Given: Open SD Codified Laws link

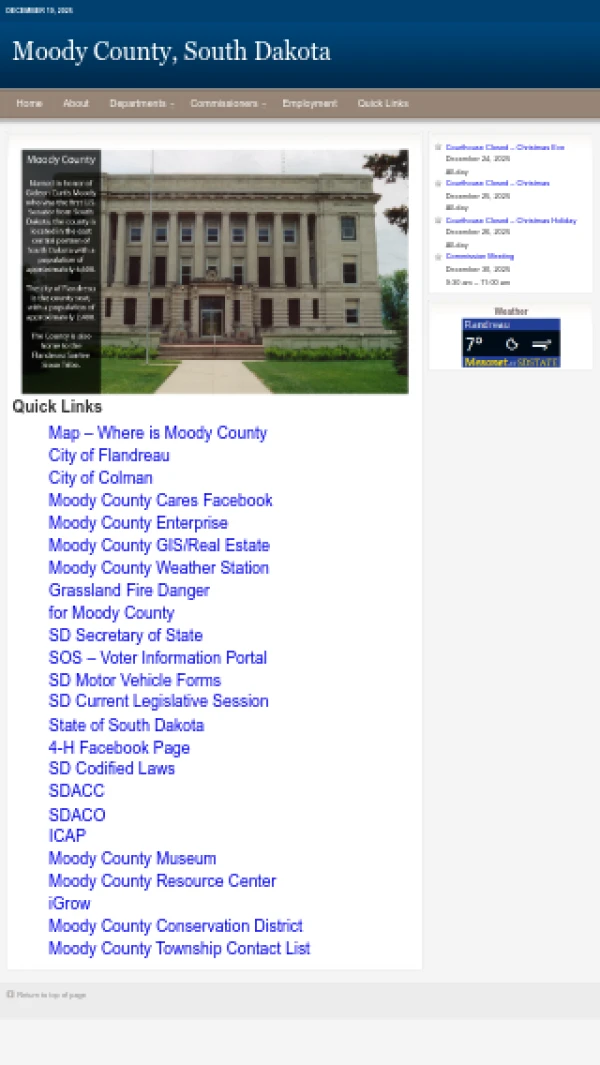Looking at the screenshot, I should (111, 769).
